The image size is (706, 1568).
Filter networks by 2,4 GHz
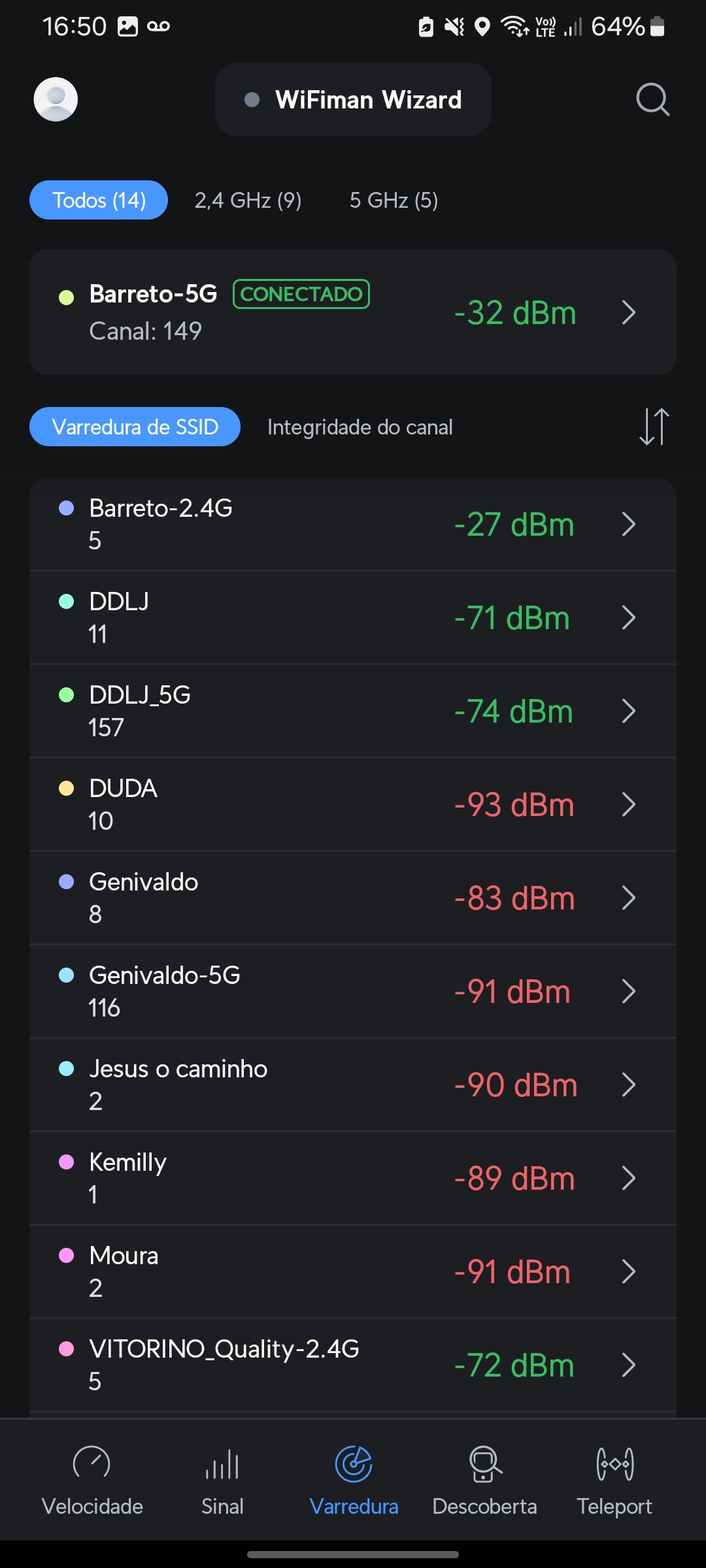(x=248, y=200)
